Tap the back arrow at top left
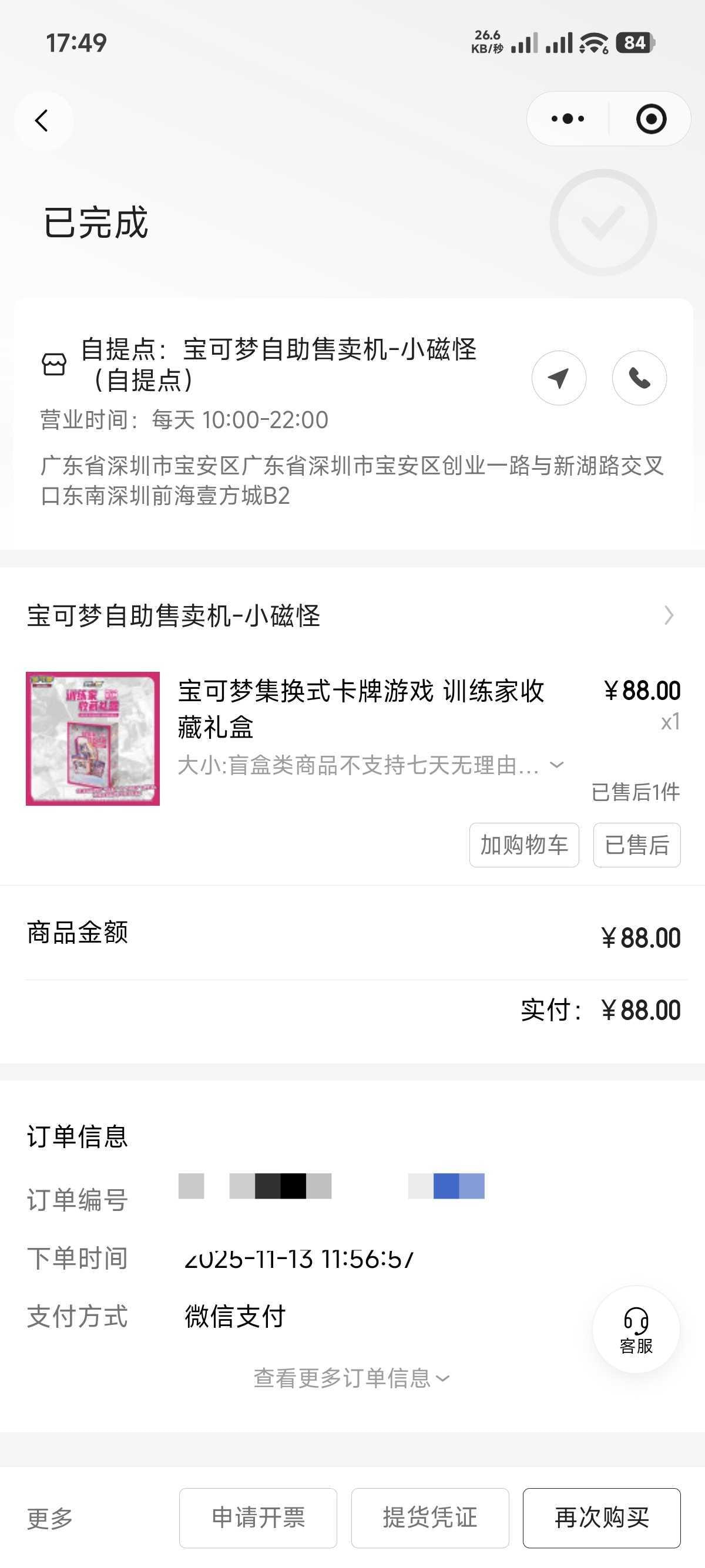 [x=41, y=120]
